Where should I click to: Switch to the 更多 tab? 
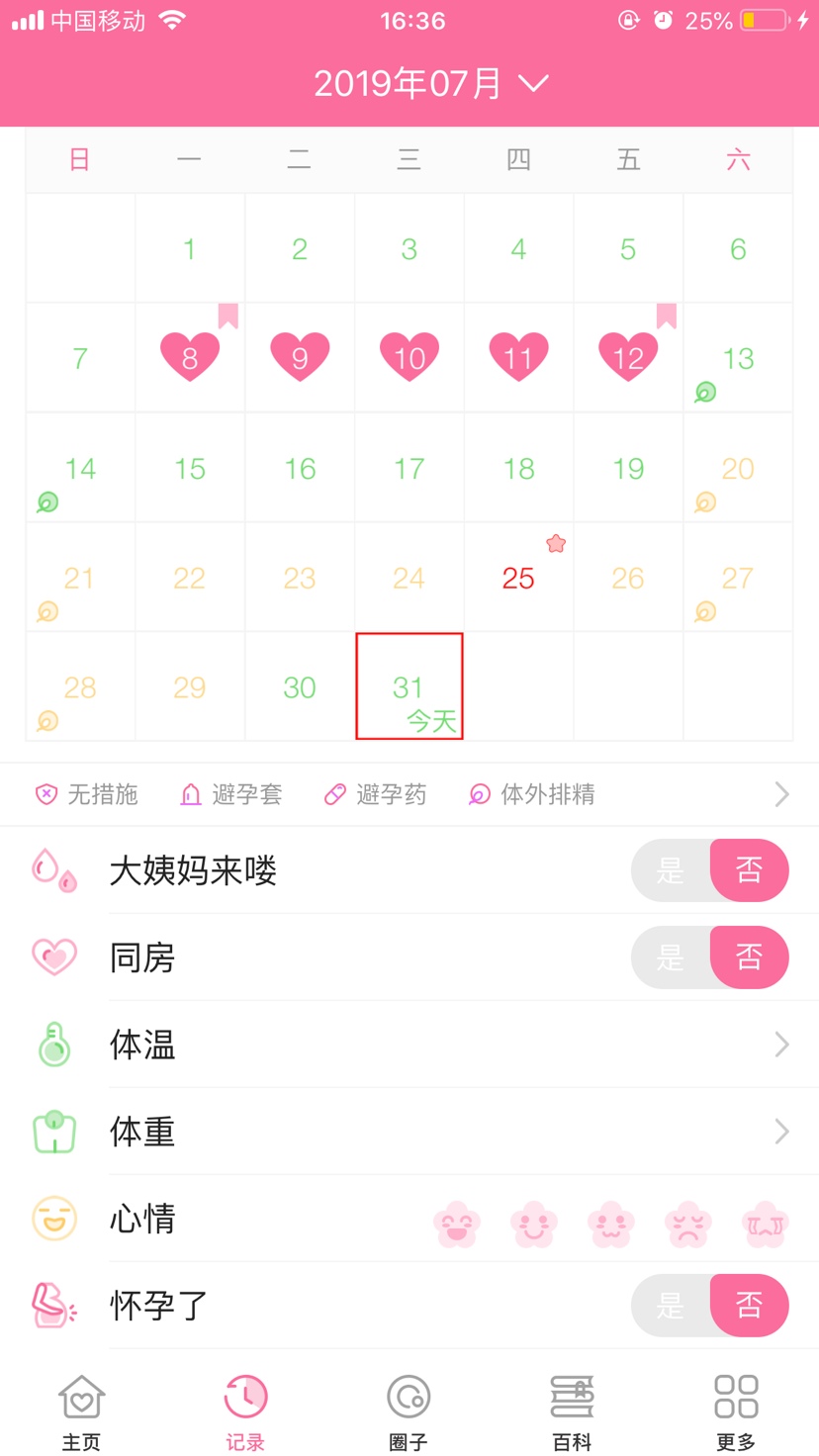click(x=736, y=1412)
